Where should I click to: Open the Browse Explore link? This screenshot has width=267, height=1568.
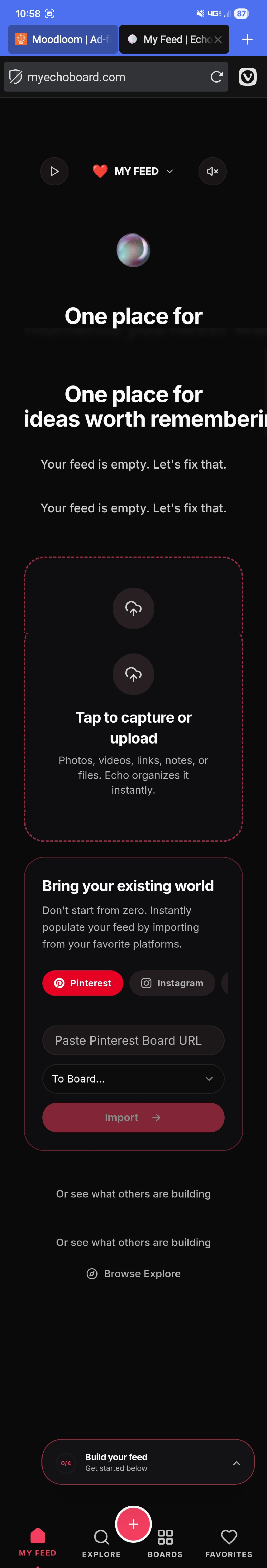click(133, 1273)
